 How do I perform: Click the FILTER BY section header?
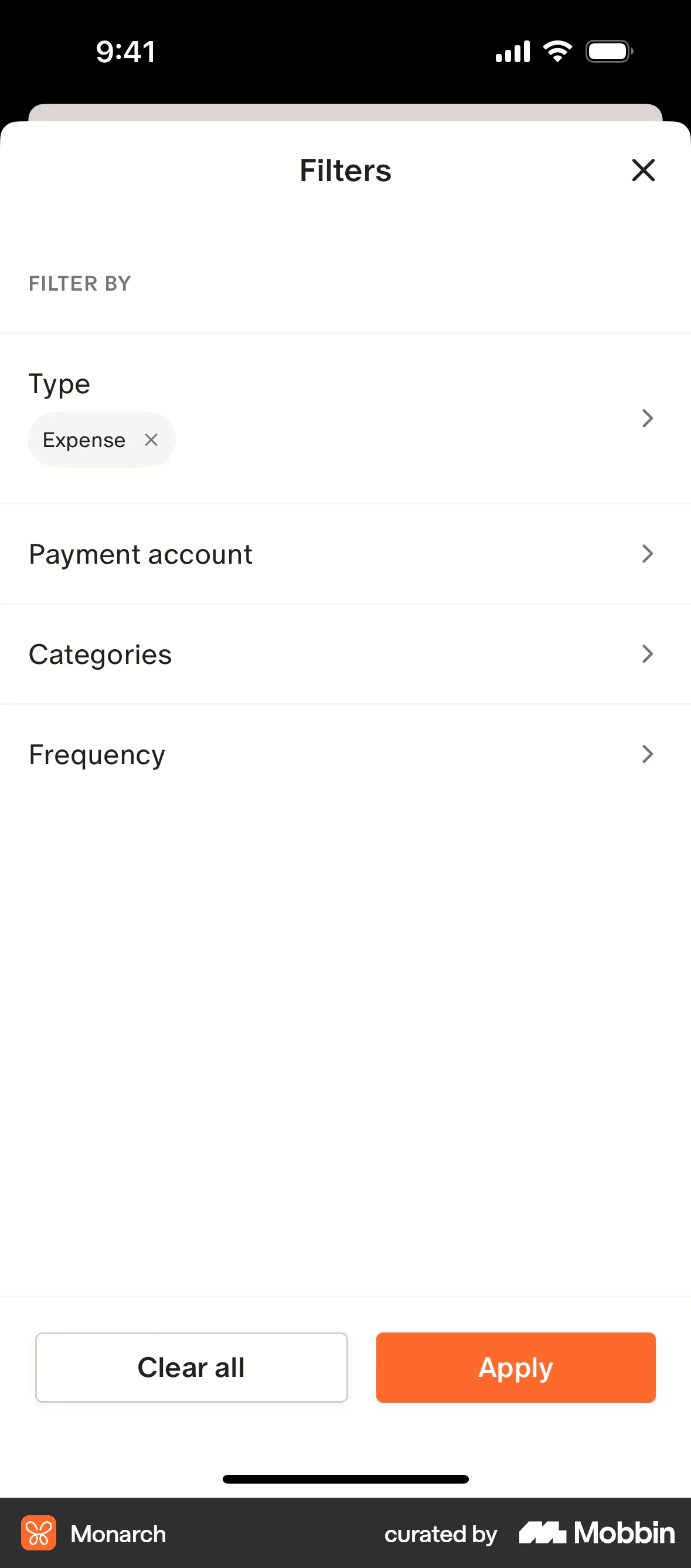pos(80,283)
